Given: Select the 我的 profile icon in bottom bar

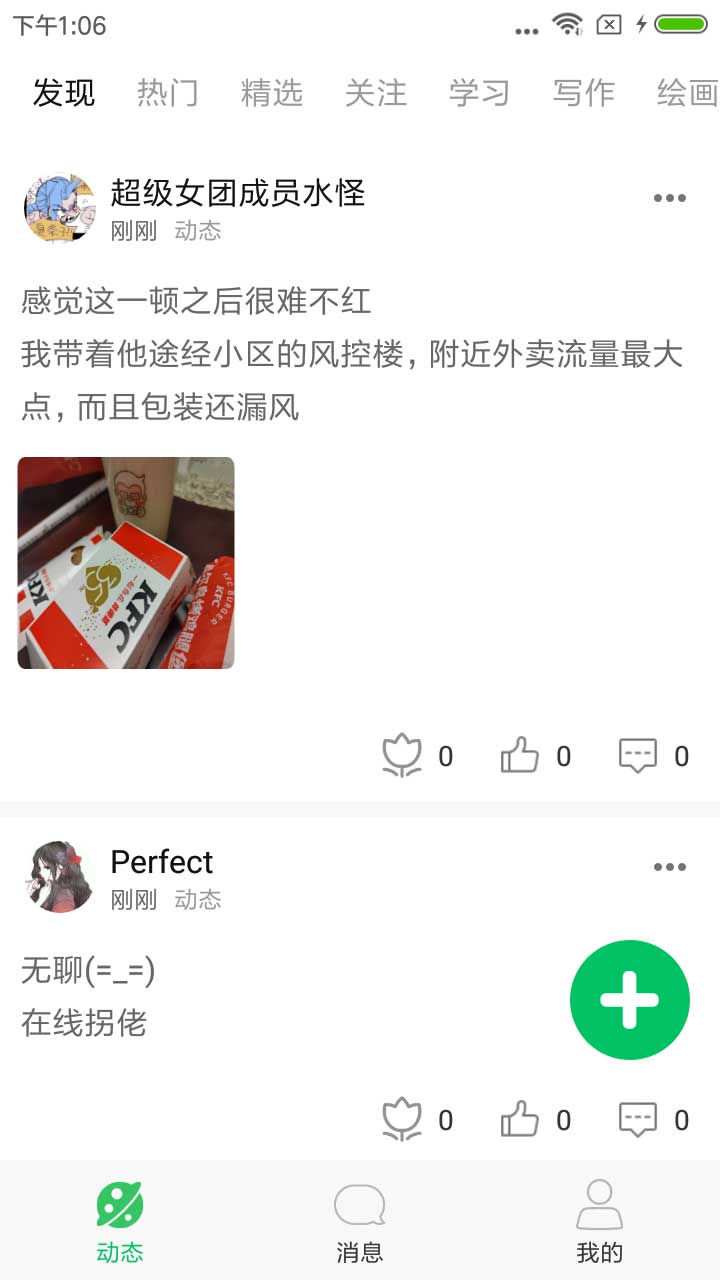Looking at the screenshot, I should 599,1205.
